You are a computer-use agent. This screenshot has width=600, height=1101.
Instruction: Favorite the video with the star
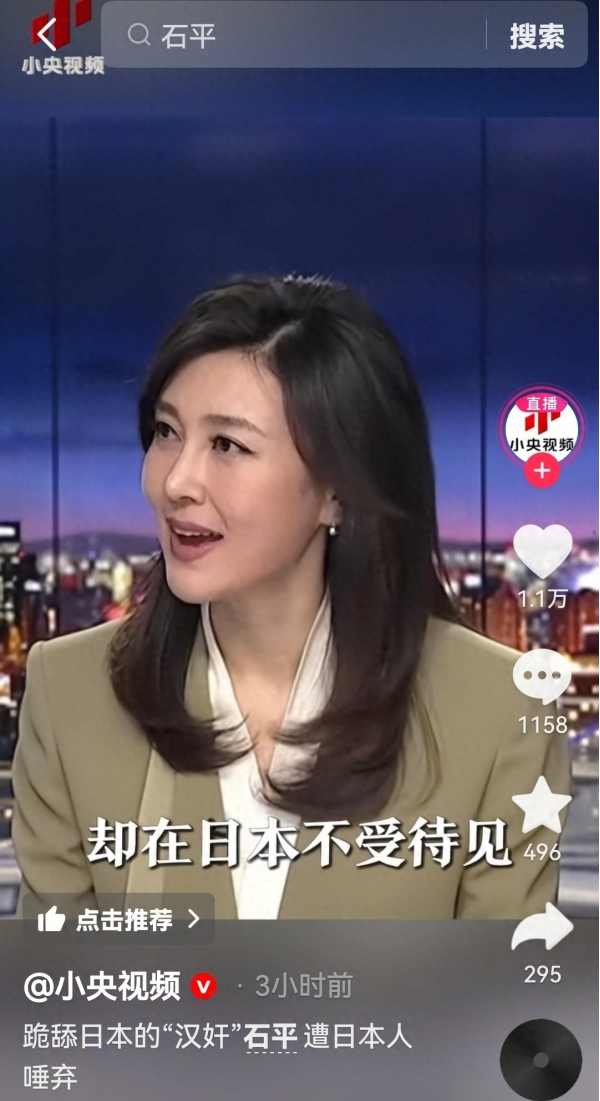(x=542, y=805)
